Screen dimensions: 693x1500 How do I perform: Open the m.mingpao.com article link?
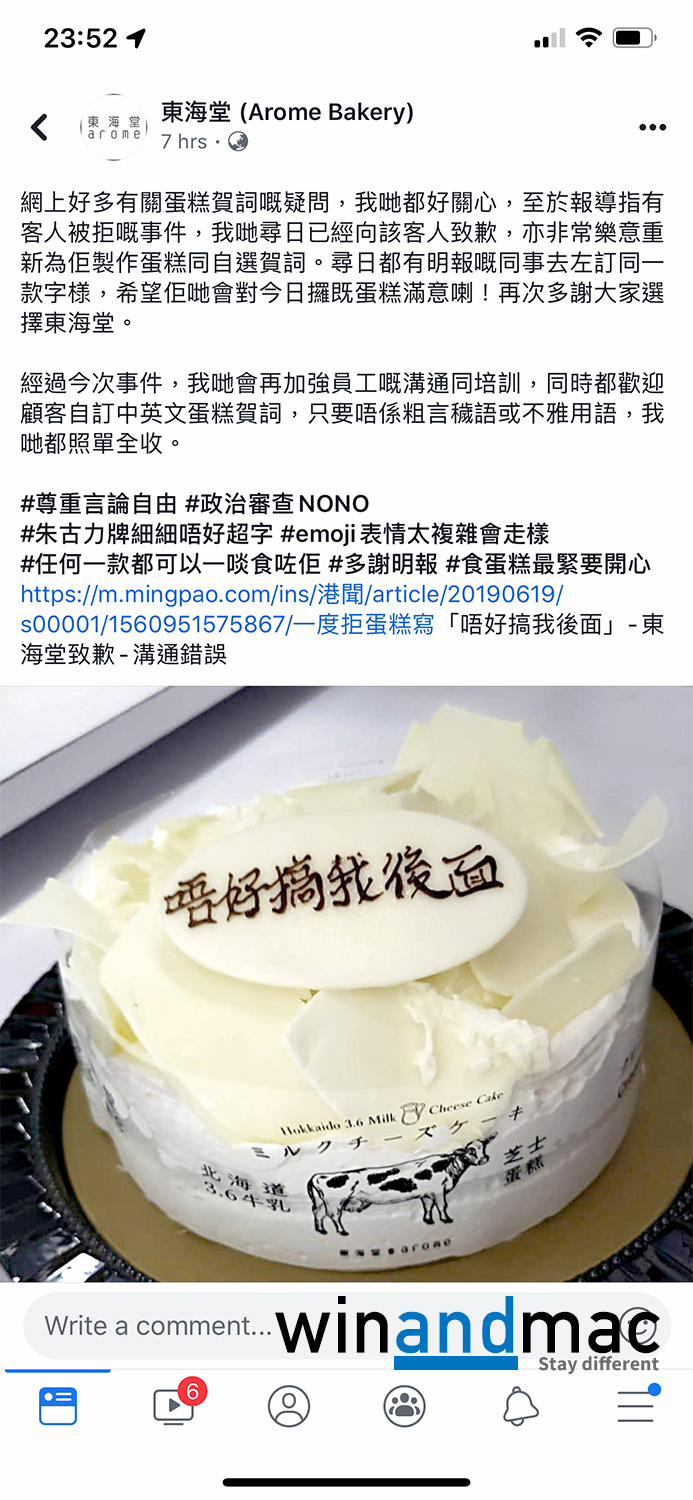pos(291,595)
